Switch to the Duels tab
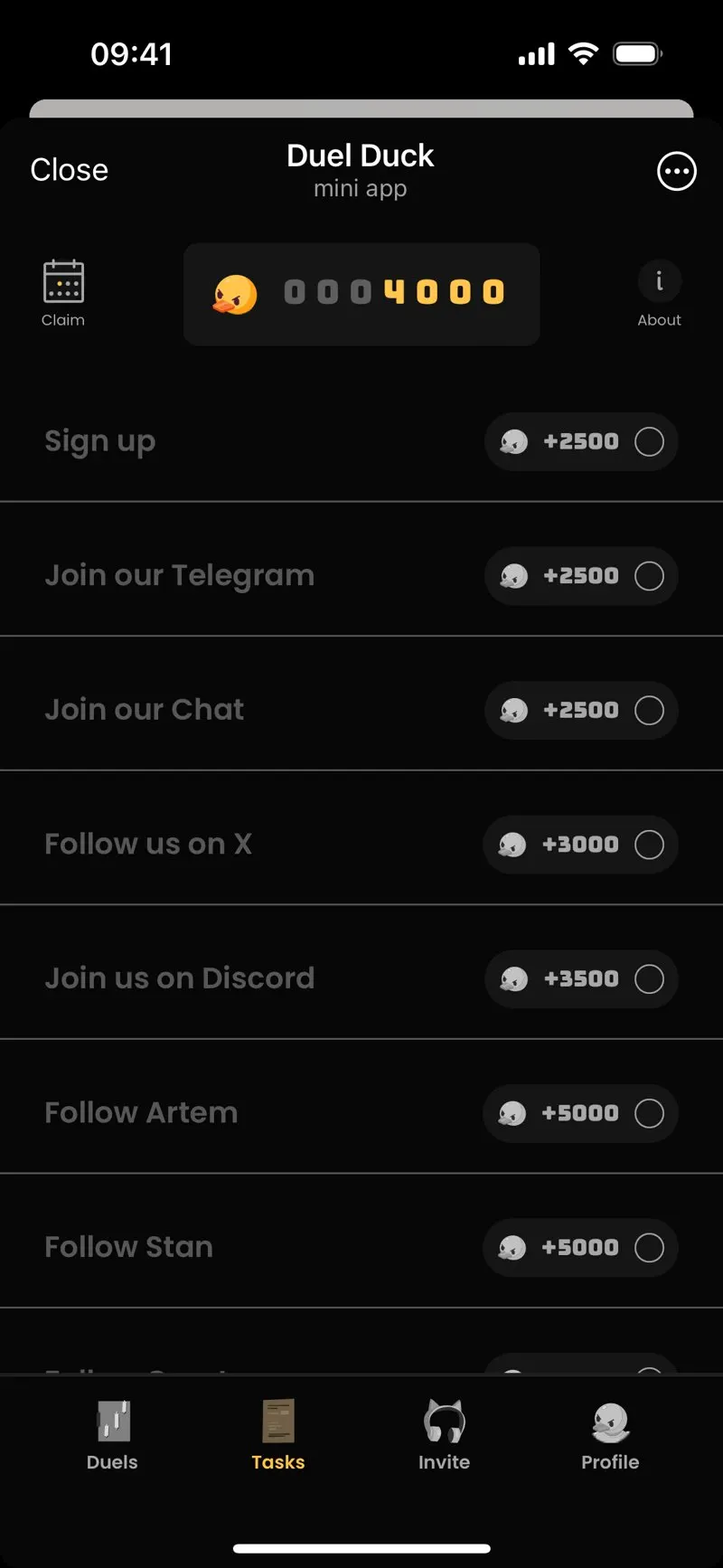This screenshot has width=723, height=1568. [112, 1436]
